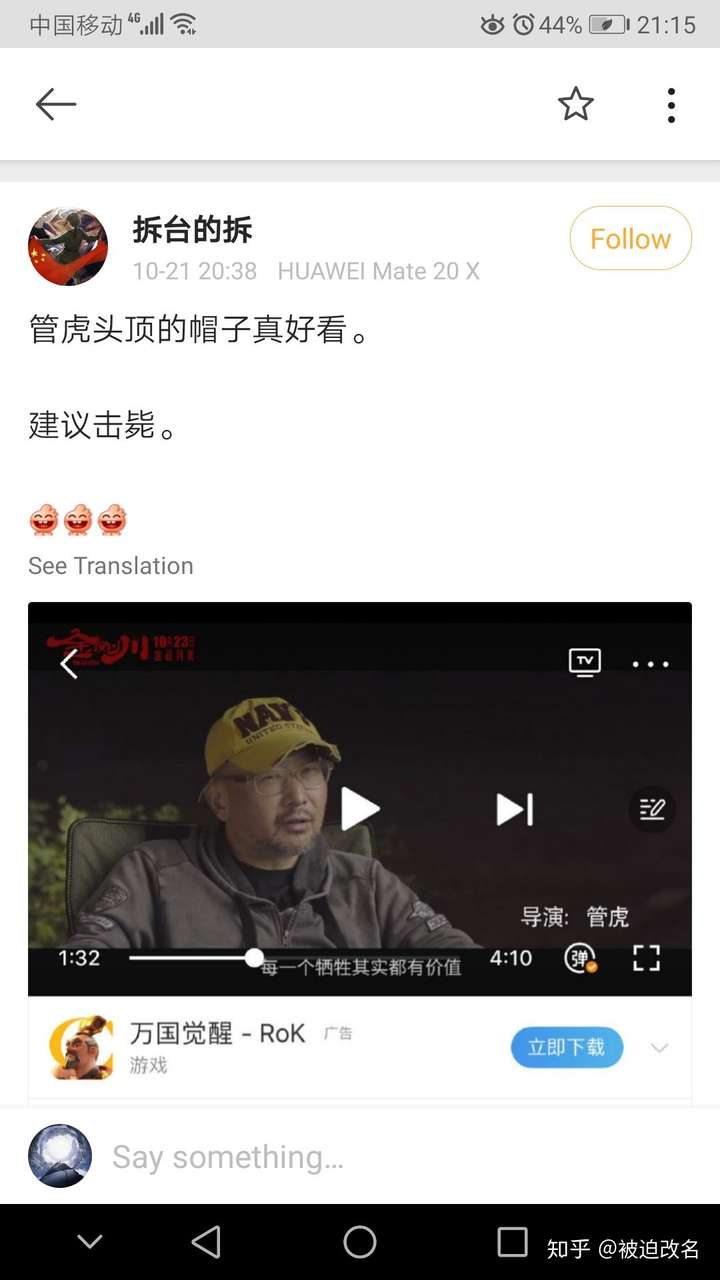Image resolution: width=720 pixels, height=1280 pixels.
Task: Open the three-dot menu in the top bar
Action: (x=670, y=103)
